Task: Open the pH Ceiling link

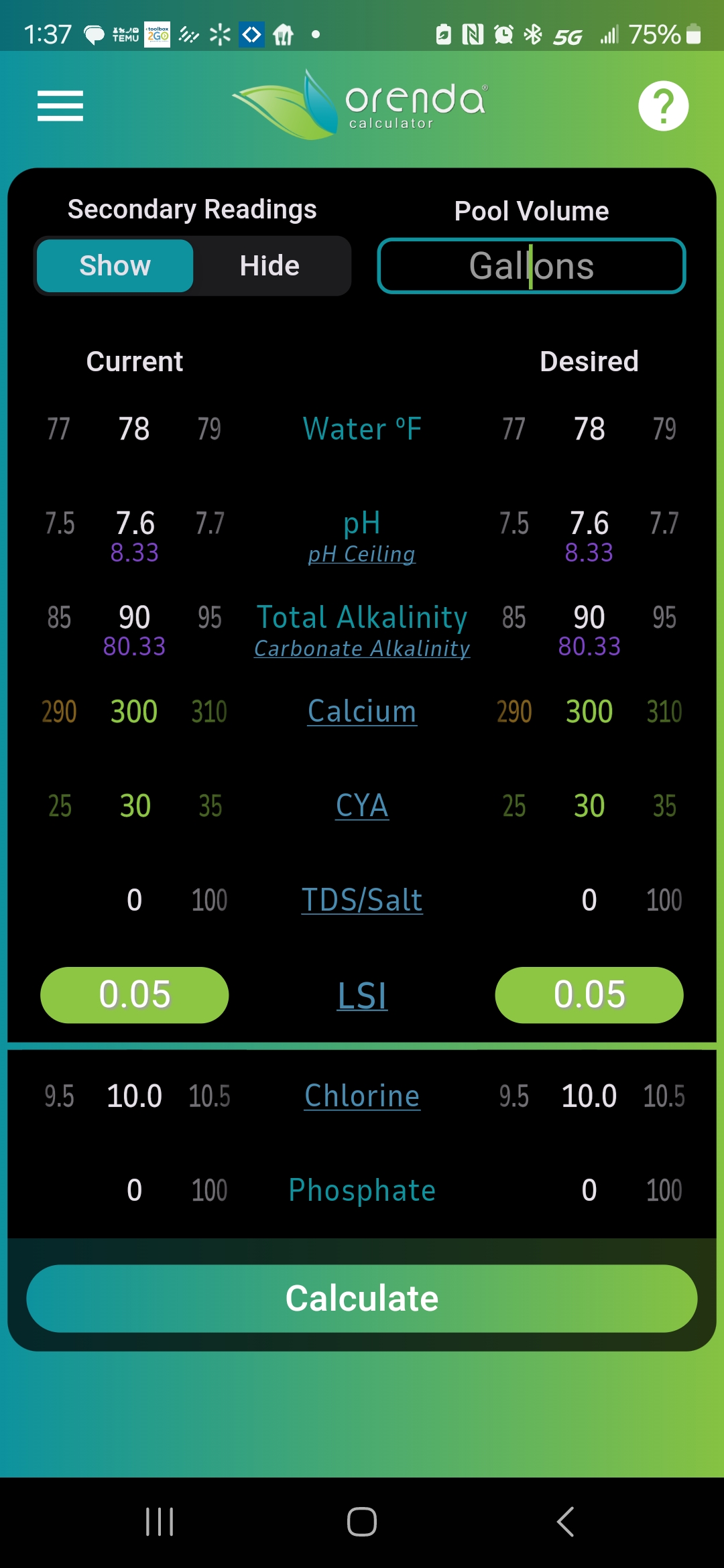Action: click(x=362, y=554)
